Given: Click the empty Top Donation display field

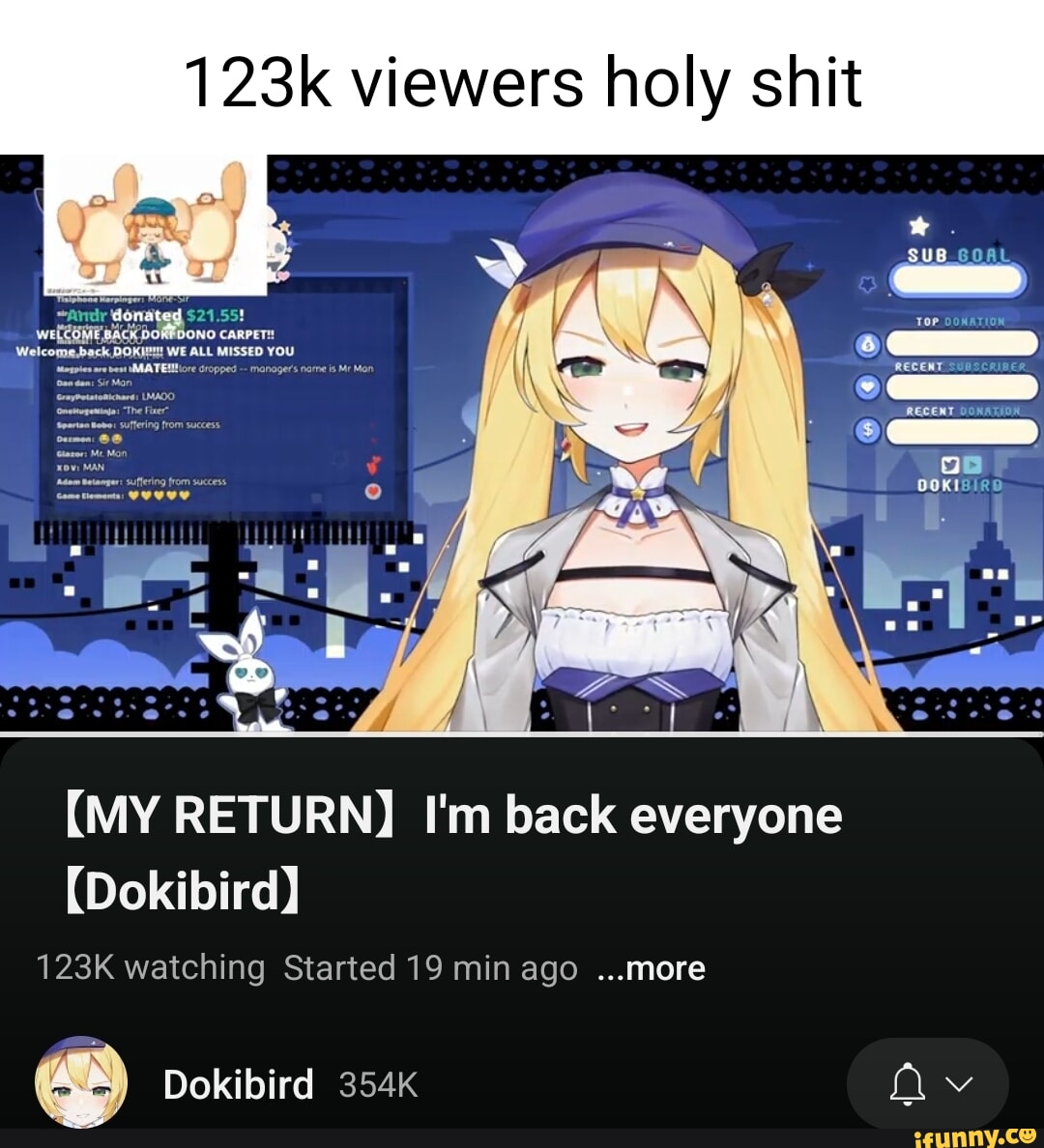Looking at the screenshot, I should tap(961, 342).
